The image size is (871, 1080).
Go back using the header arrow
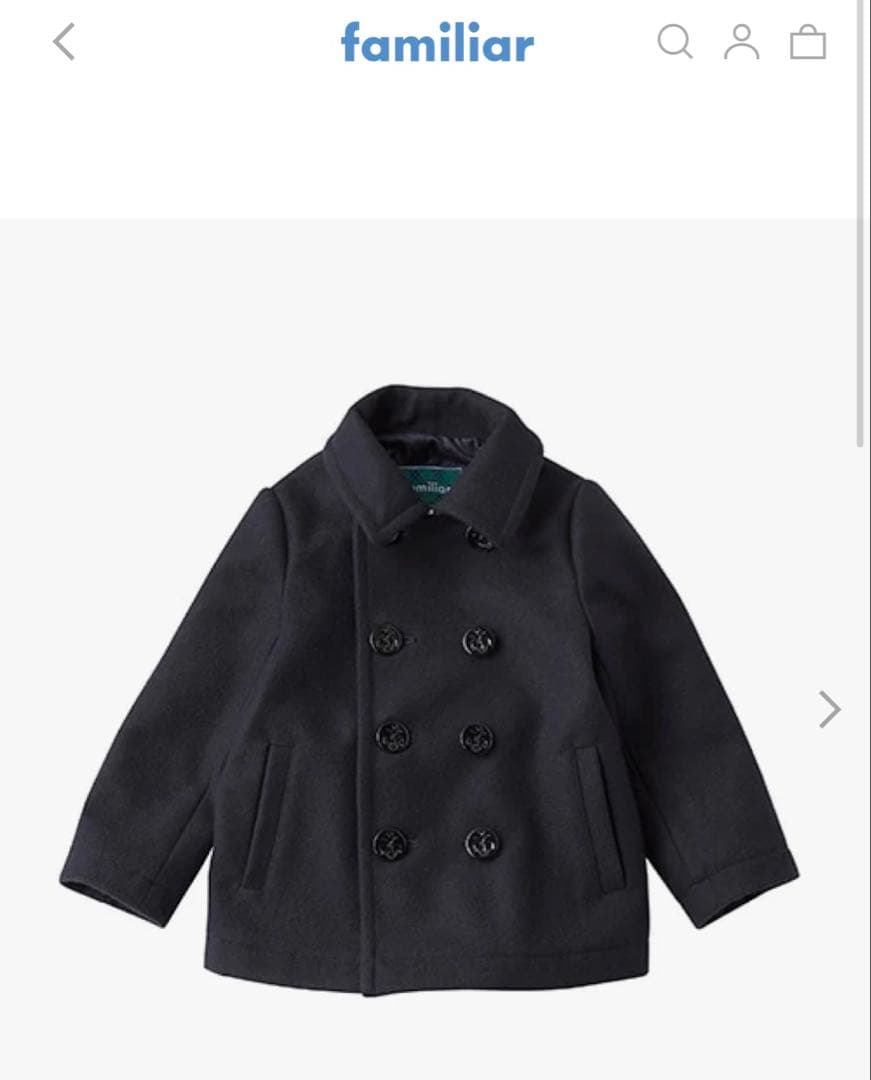(x=64, y=42)
